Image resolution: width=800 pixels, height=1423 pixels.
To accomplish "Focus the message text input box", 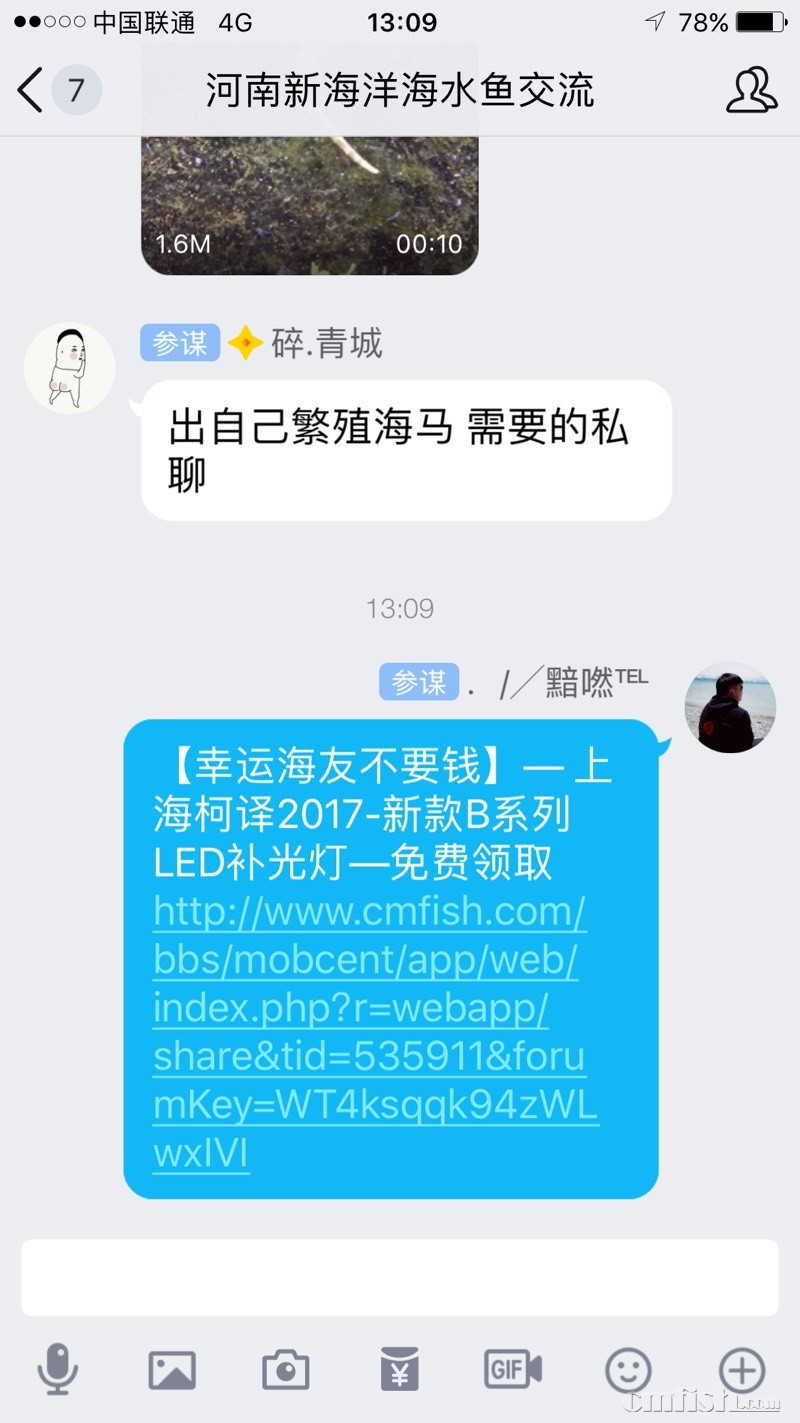I will pyautogui.click(x=399, y=1277).
